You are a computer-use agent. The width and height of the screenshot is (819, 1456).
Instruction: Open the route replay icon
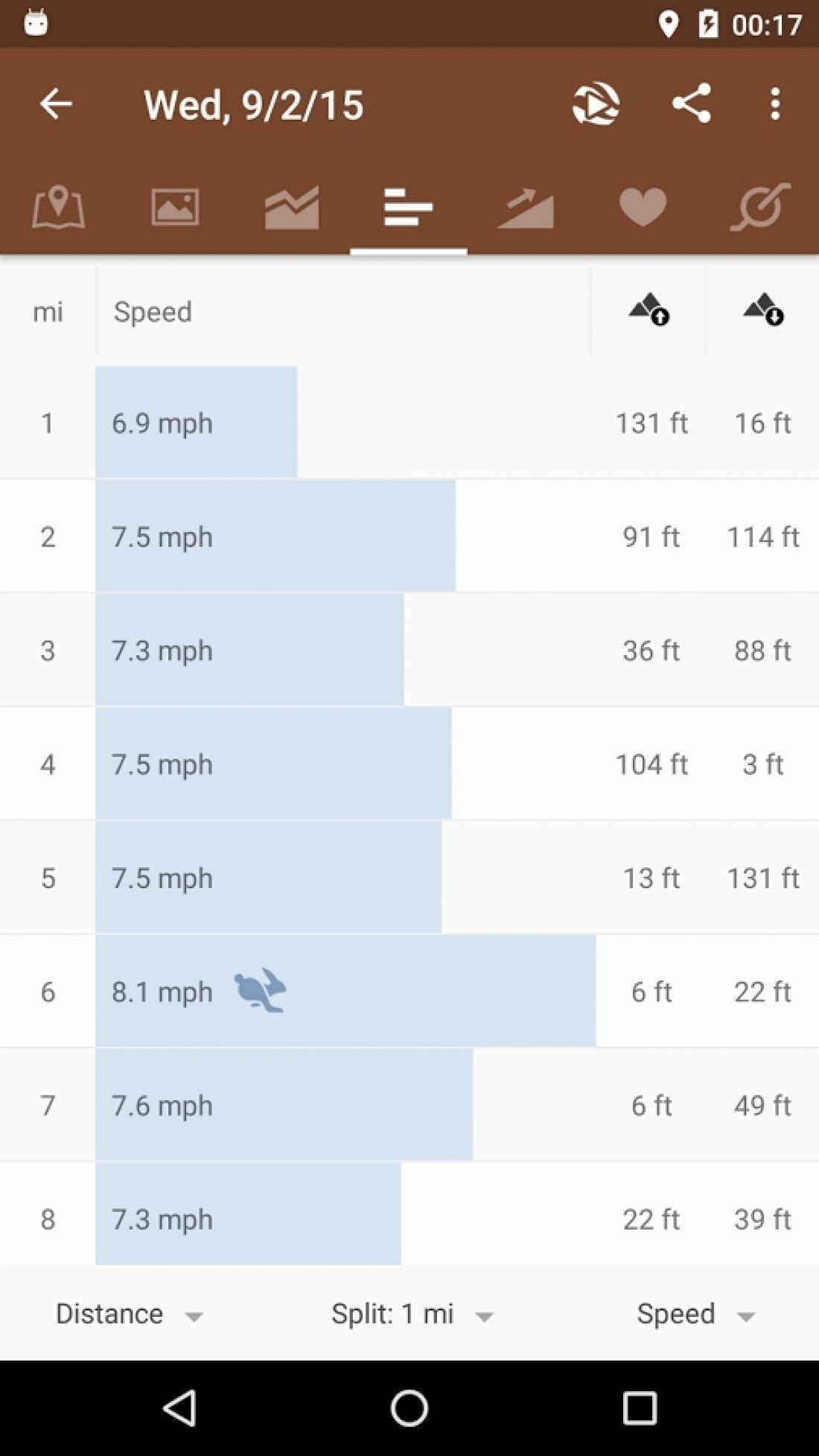[x=596, y=103]
